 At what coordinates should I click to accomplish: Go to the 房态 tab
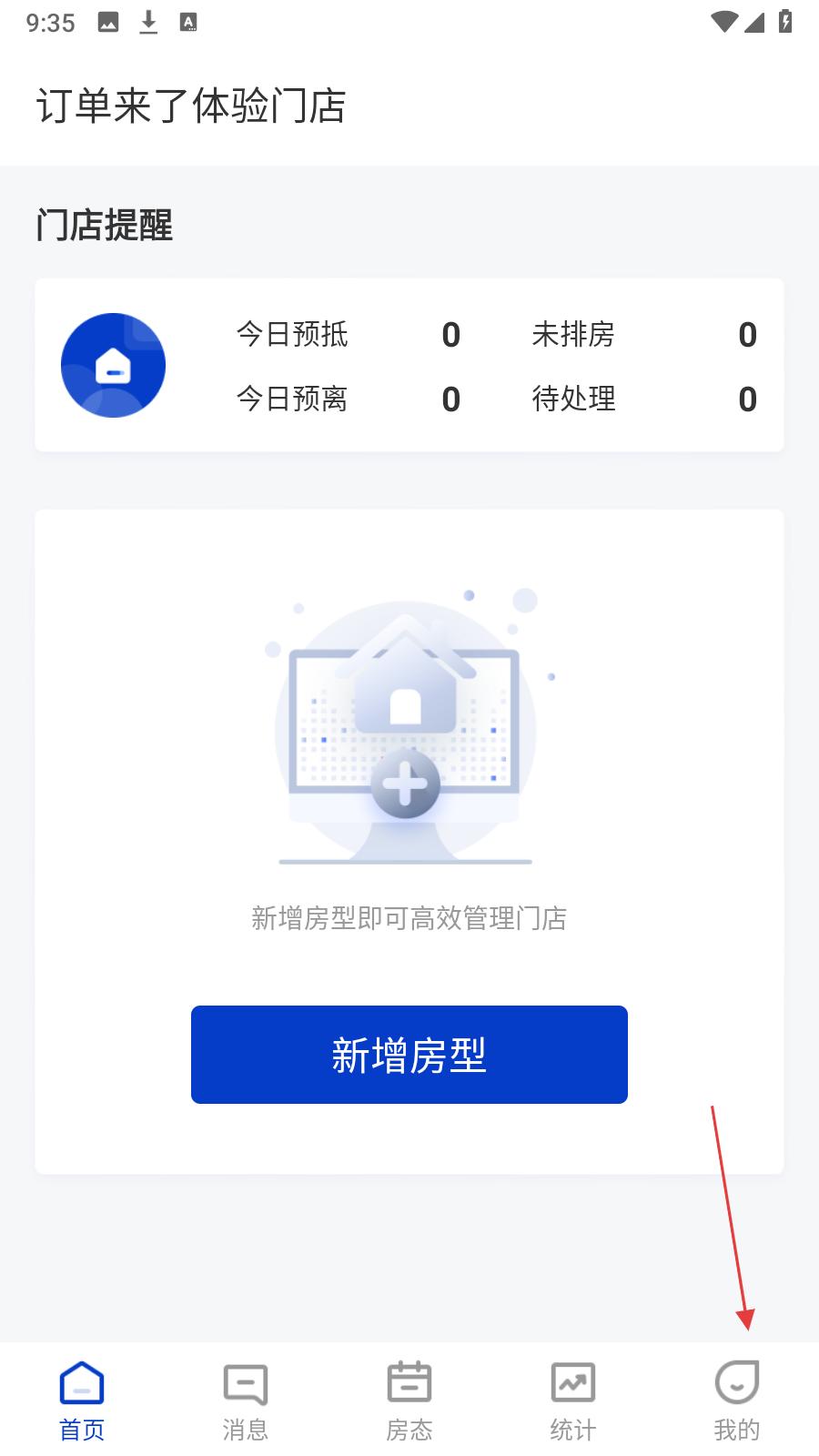pyautogui.click(x=409, y=1401)
